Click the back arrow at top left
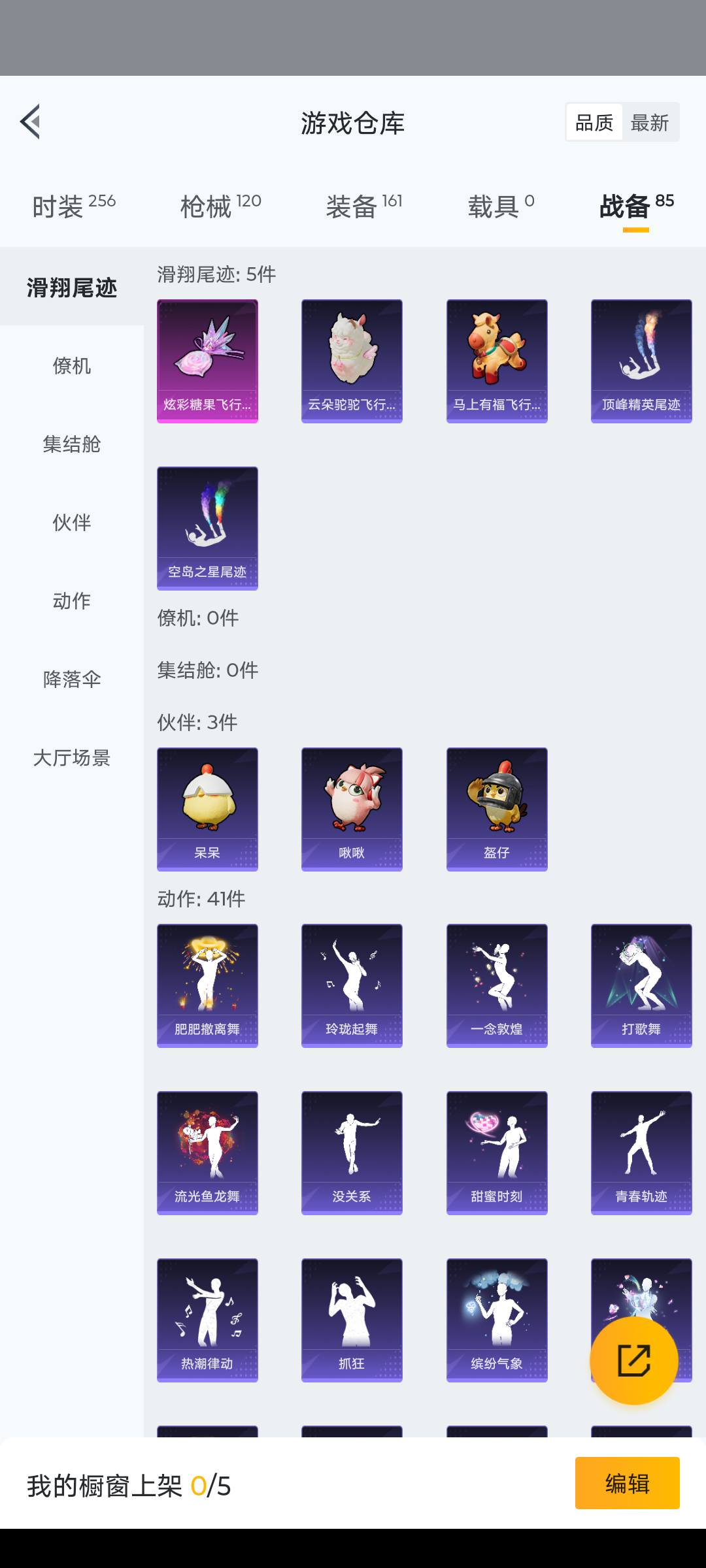This screenshot has height=1568, width=706. [31, 122]
